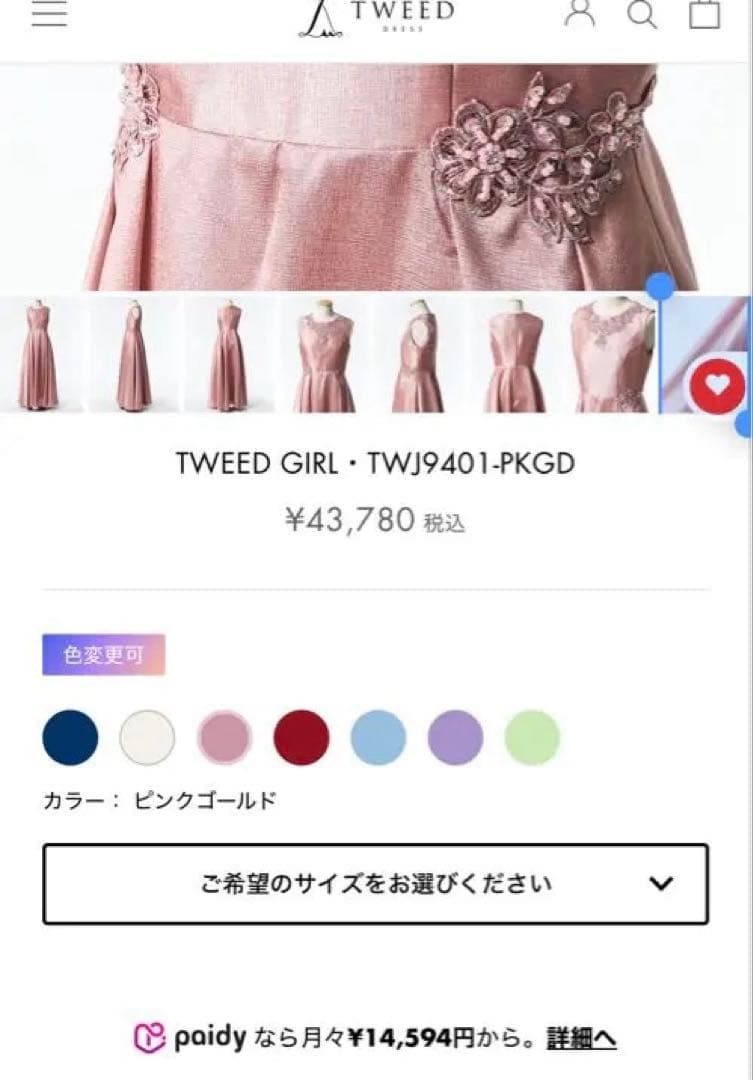Viewport: 753px width, 1080px height.
Task: Click the heart favorite icon
Action: [716, 382]
